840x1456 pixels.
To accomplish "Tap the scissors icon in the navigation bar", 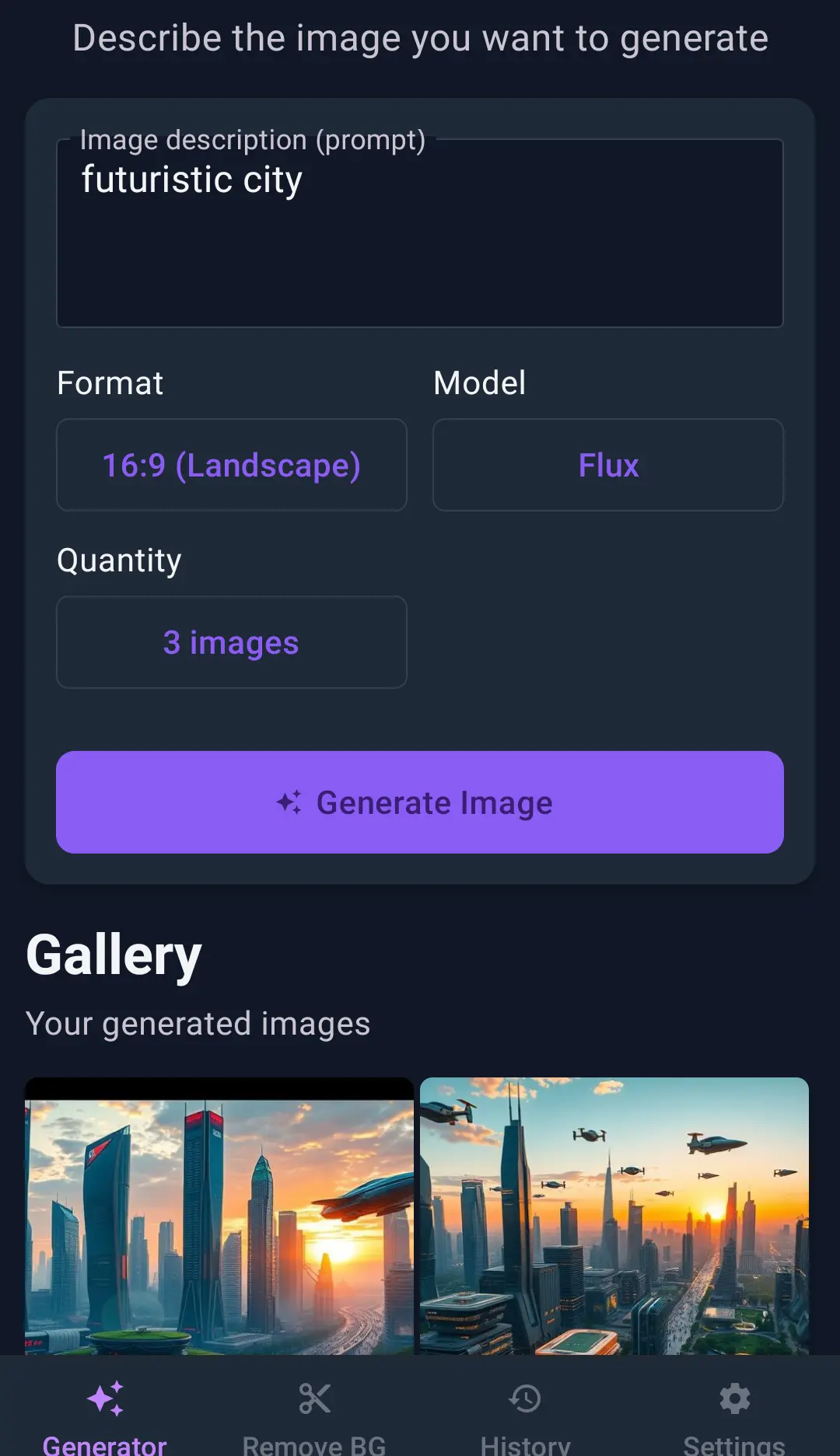I will point(313,1397).
